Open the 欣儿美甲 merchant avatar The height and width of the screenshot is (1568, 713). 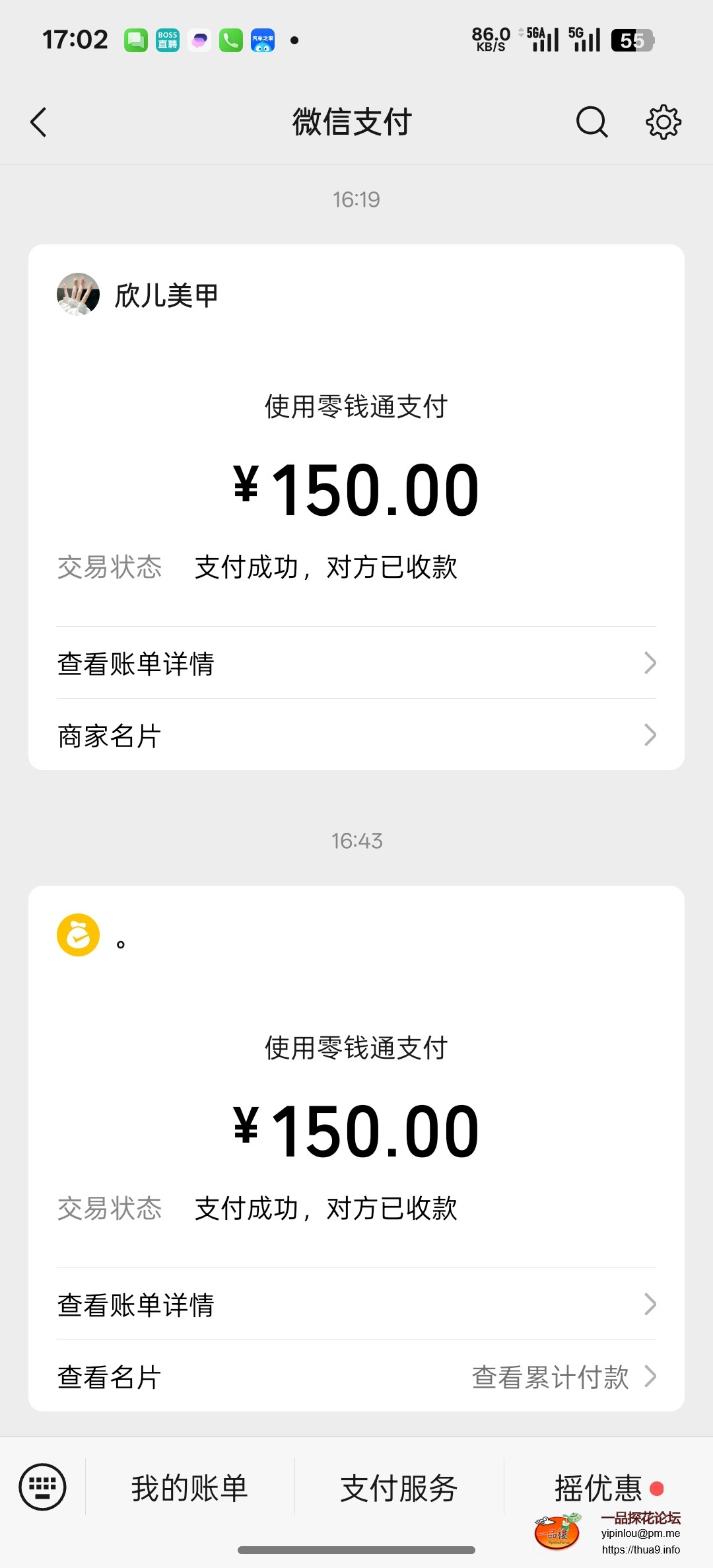78,295
